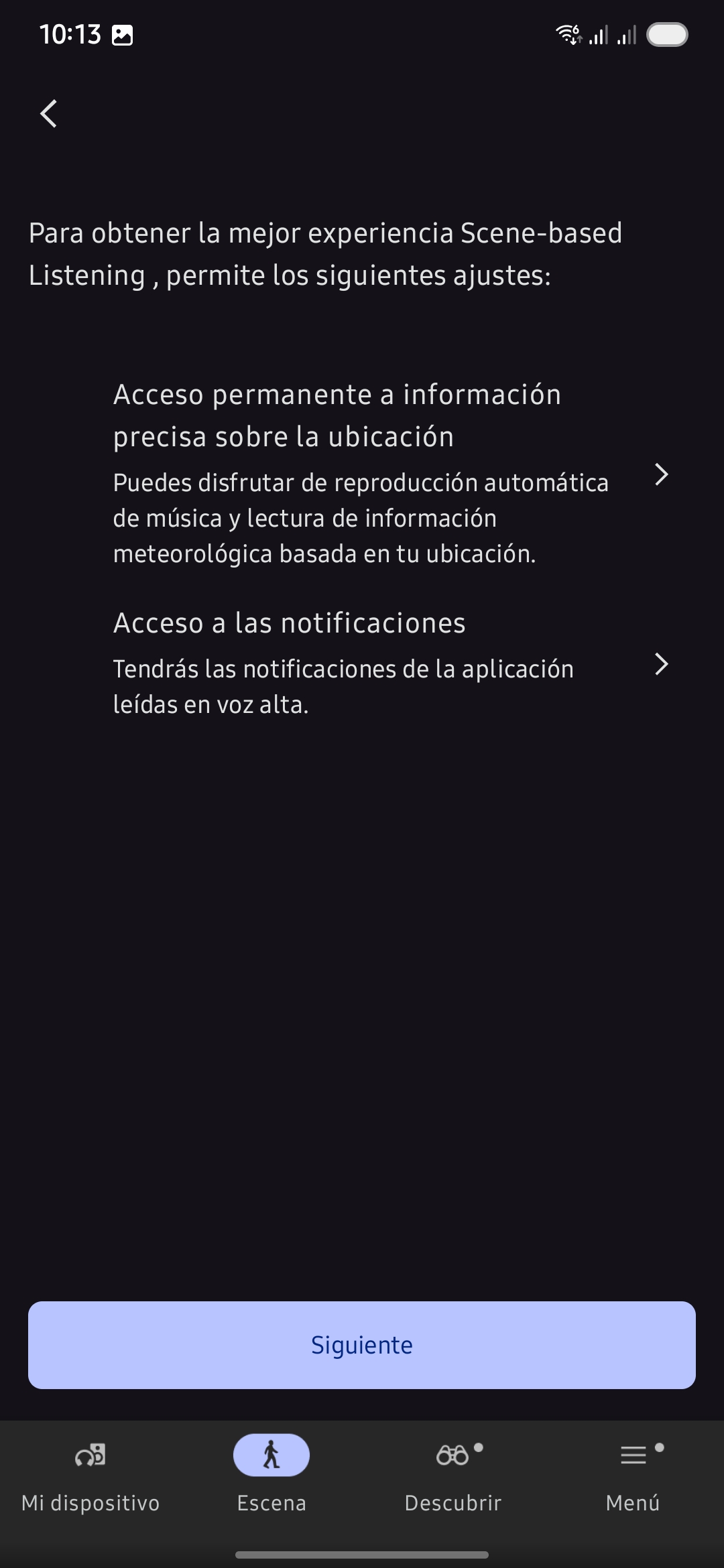Go back using the top-left arrow
Screen dimensions: 724x1568
pos(48,113)
